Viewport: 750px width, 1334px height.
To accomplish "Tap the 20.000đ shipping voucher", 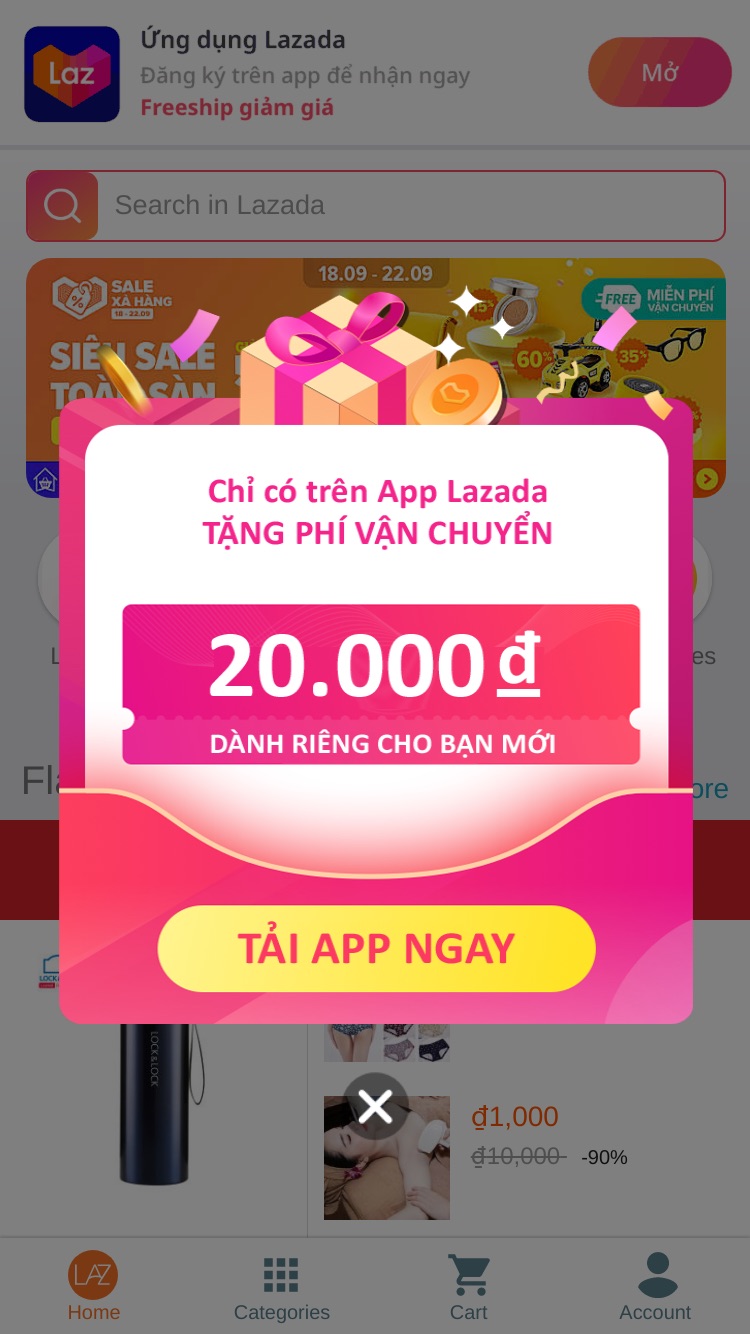I will 381,684.
